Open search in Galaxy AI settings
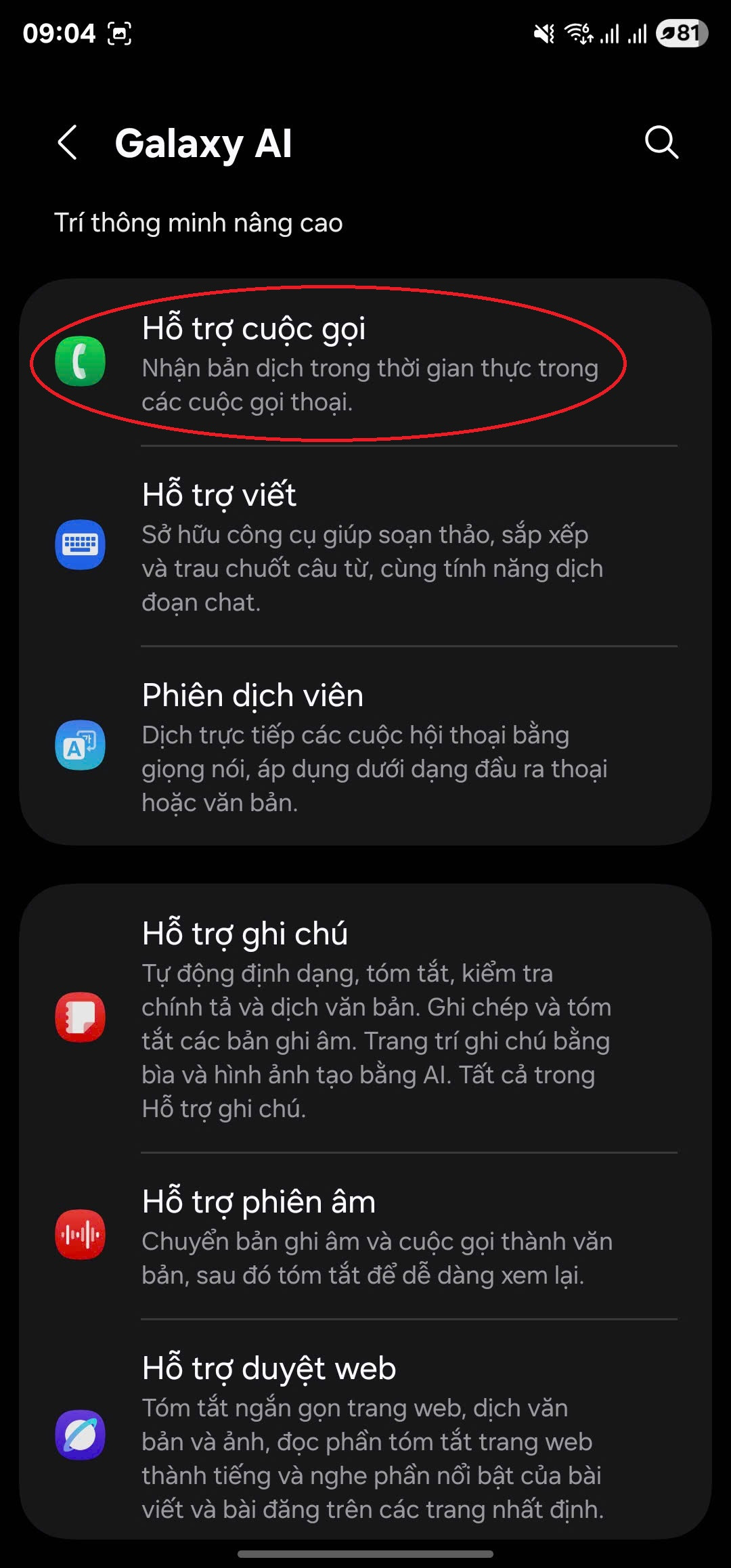The height and width of the screenshot is (1568, 731). pos(661,142)
